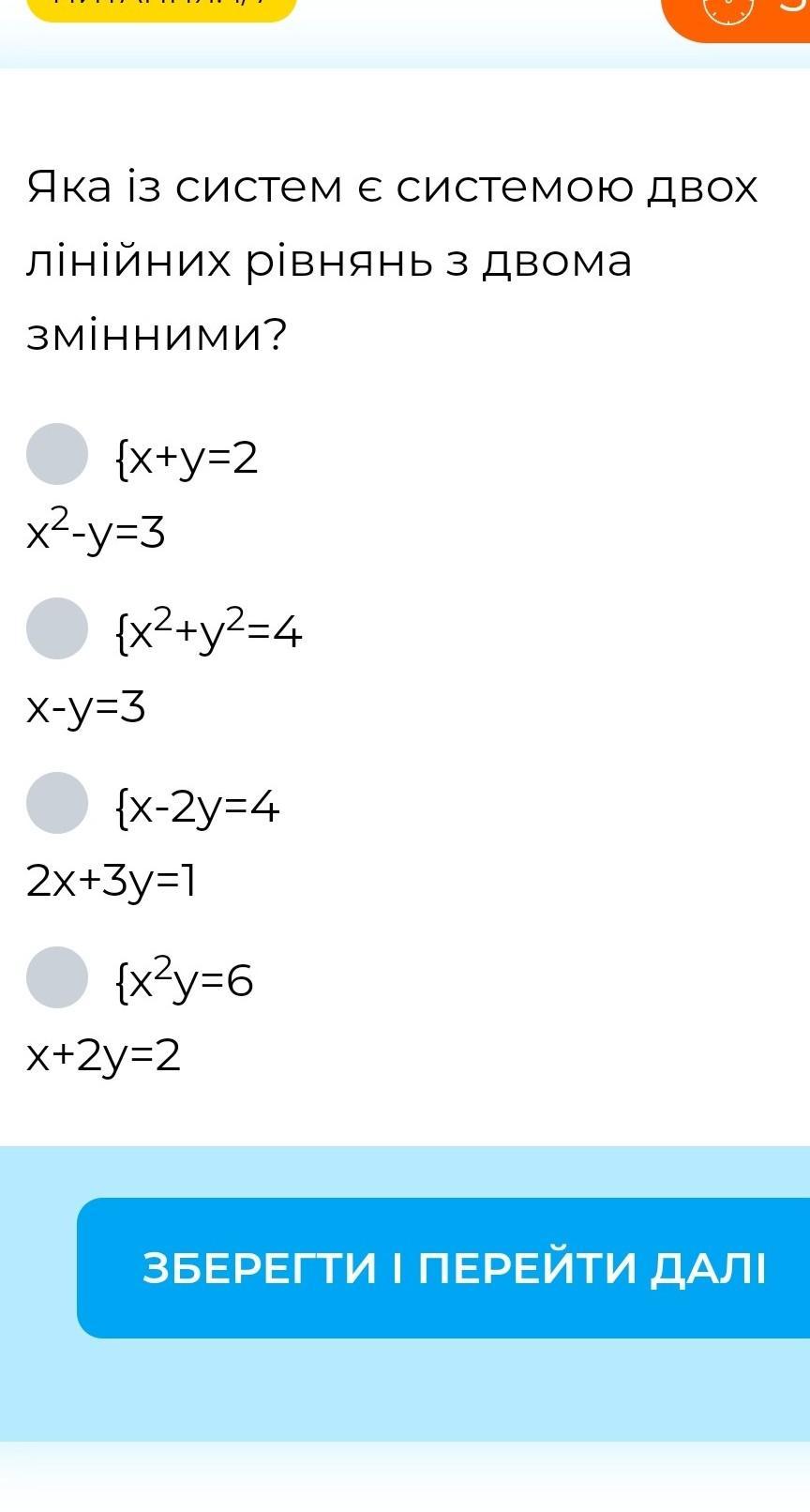Select the answer {x+y=2, x²-y=3

[x=57, y=454]
